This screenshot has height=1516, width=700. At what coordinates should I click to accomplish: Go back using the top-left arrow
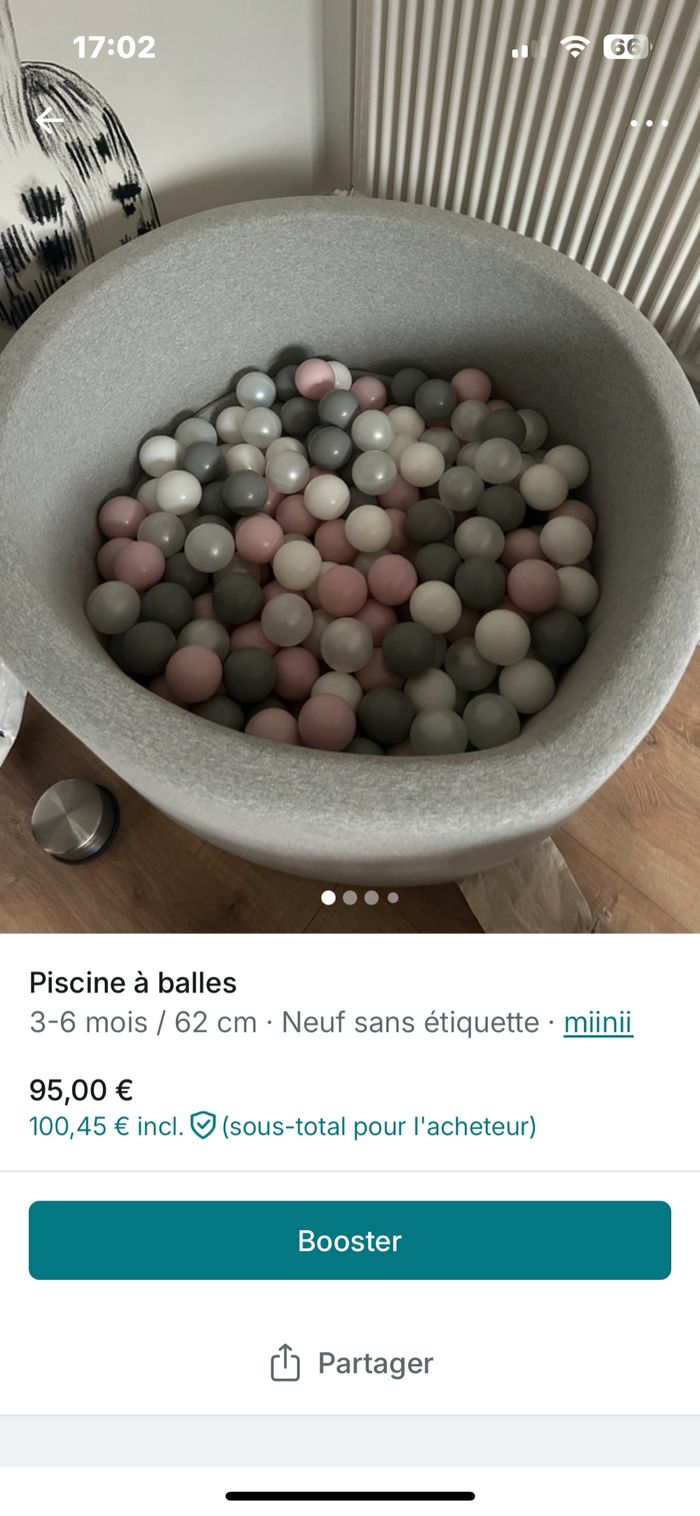pyautogui.click(x=49, y=122)
